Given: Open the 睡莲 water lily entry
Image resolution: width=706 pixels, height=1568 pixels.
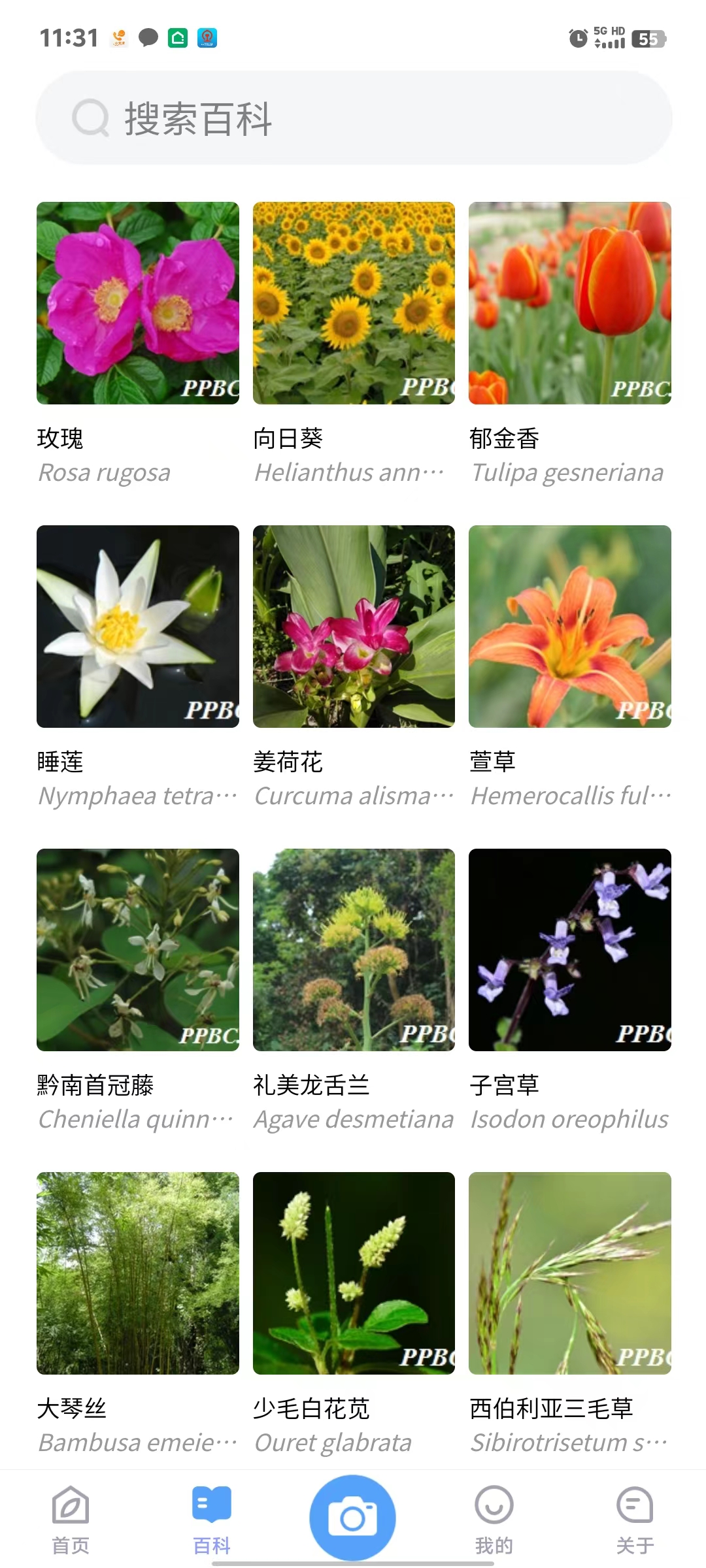Looking at the screenshot, I should tap(138, 627).
